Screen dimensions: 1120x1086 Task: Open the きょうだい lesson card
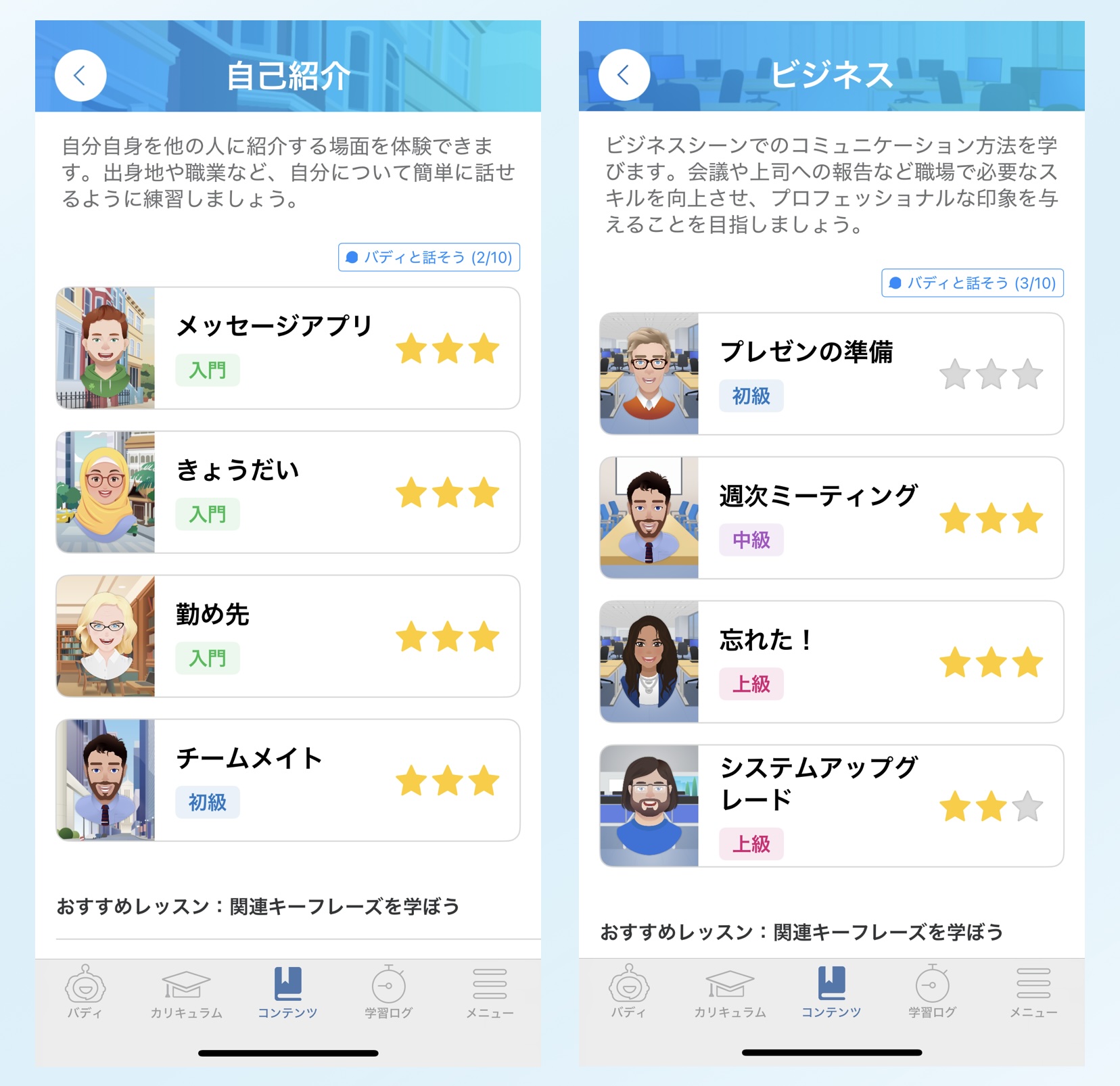288,492
